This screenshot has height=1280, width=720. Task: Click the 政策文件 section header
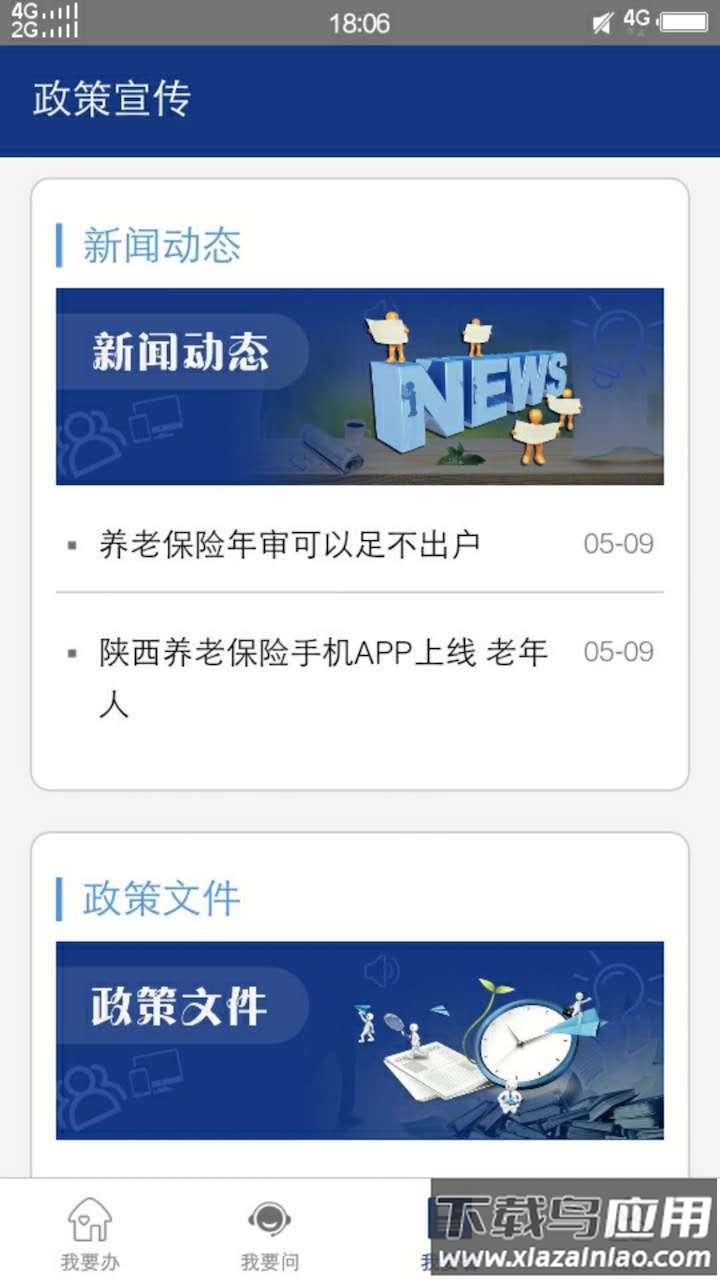(x=160, y=898)
